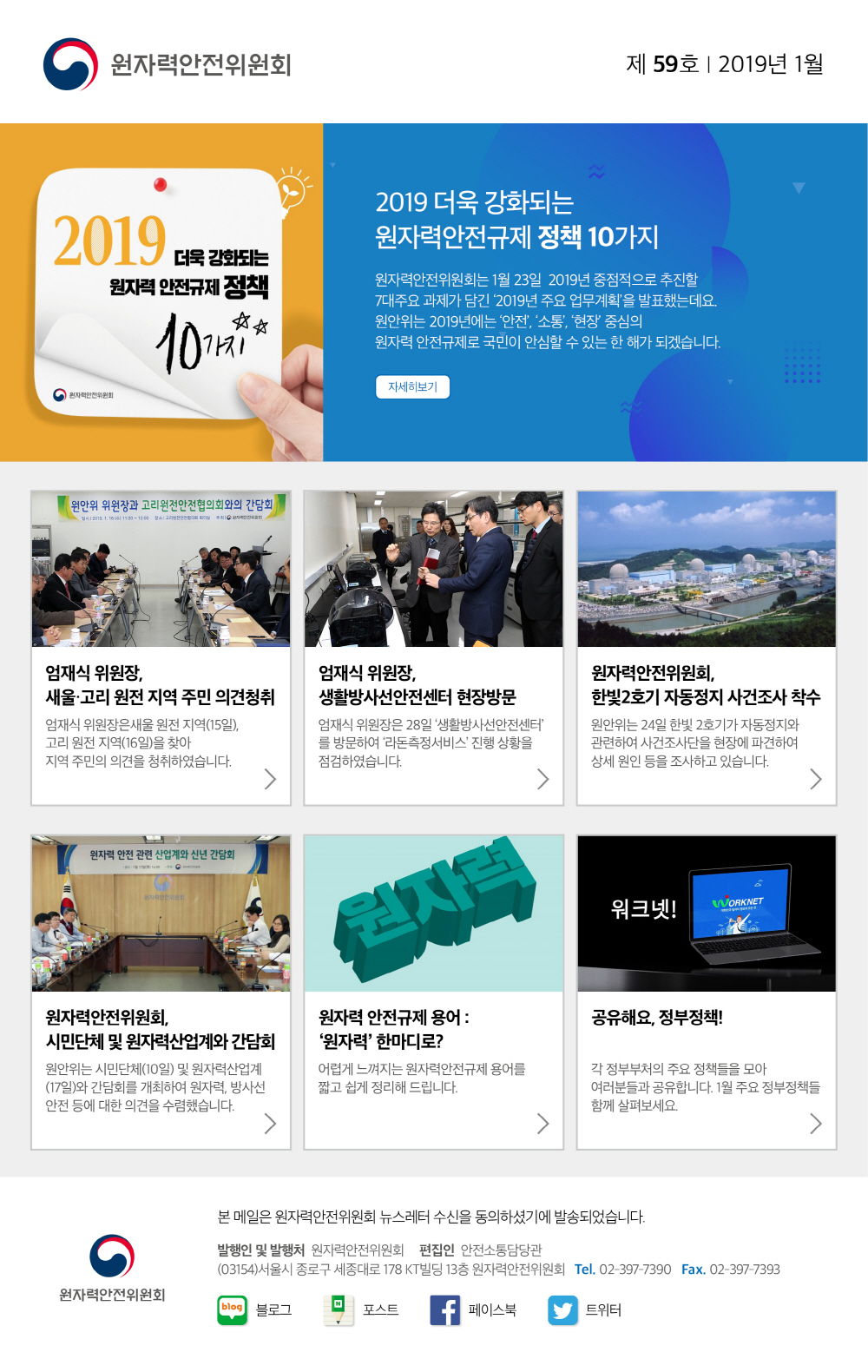Open the 트위터 link

click(584, 1309)
